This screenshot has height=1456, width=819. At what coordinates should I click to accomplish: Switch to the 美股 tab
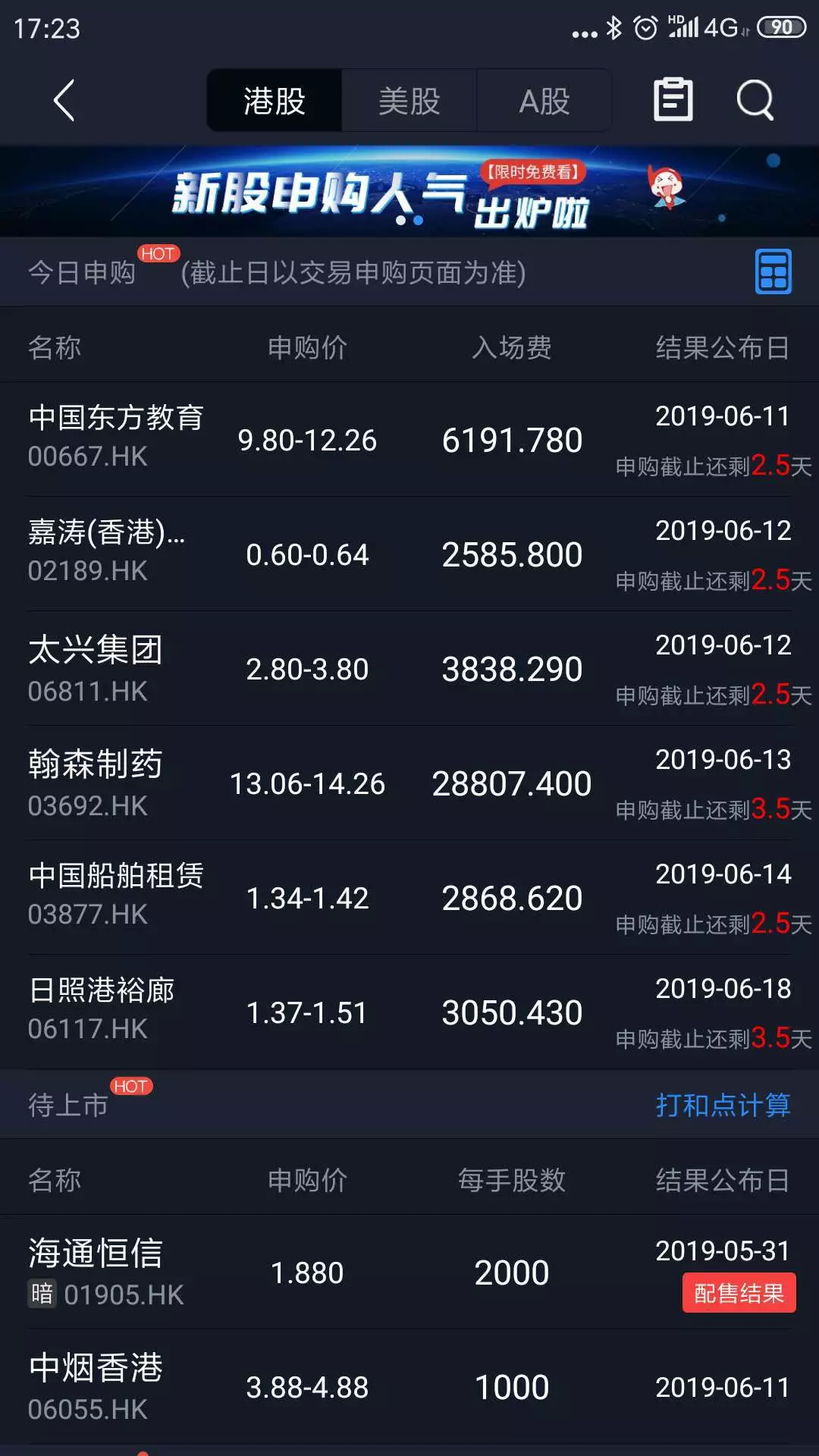point(409,101)
